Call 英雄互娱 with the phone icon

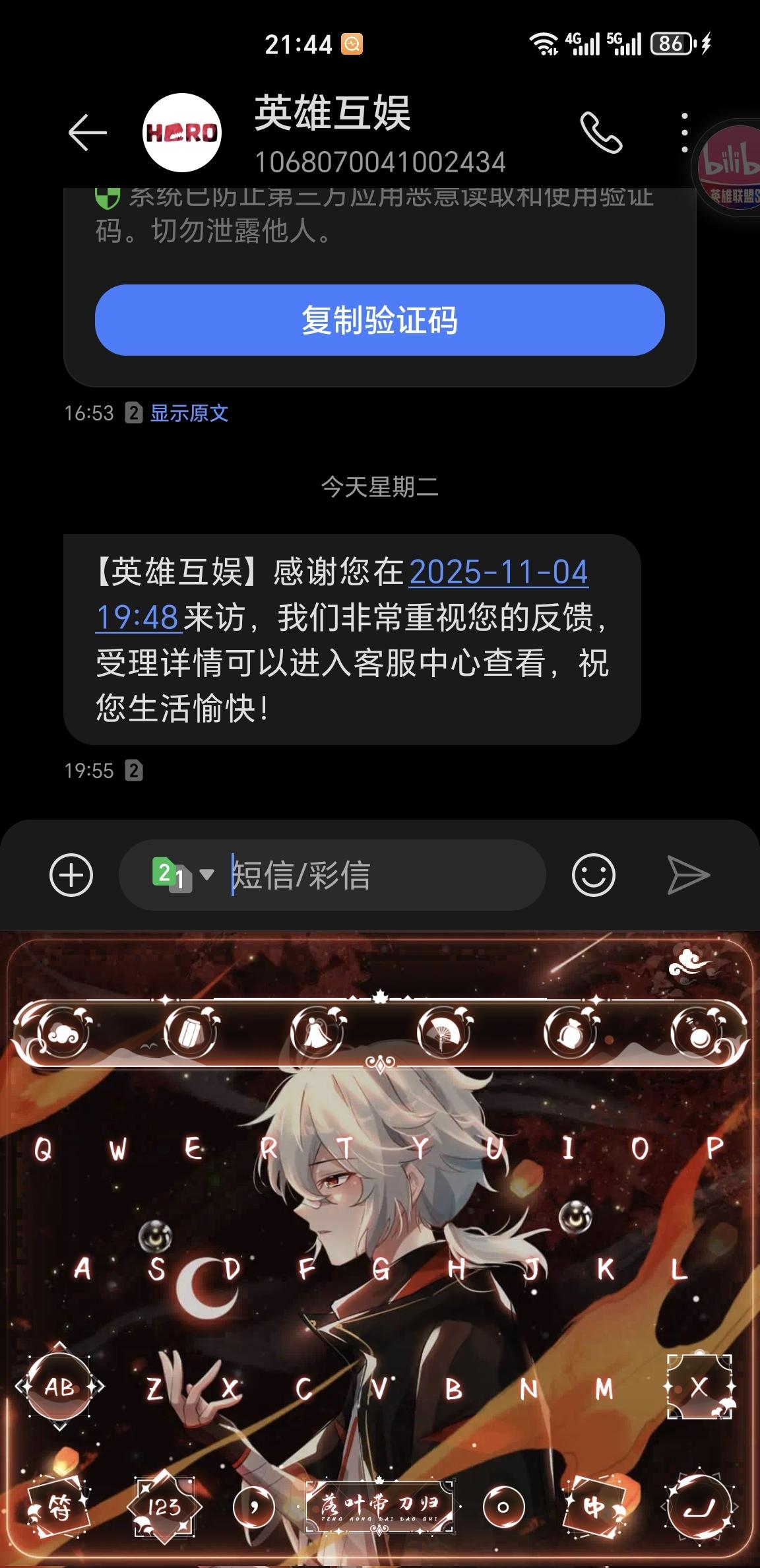600,133
